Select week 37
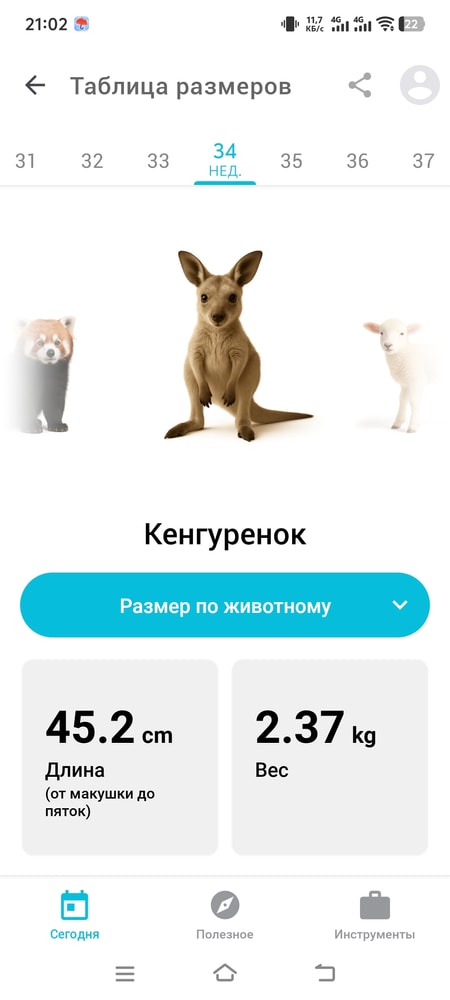Screen dimensions: 450x1000 pyautogui.click(x=424, y=161)
